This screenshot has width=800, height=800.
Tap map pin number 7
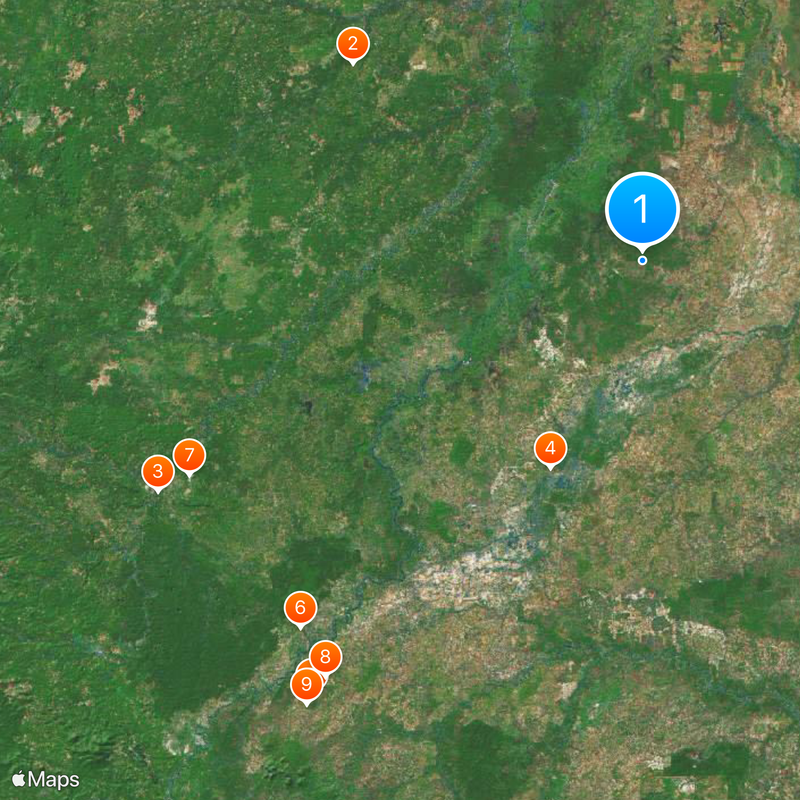(x=189, y=456)
